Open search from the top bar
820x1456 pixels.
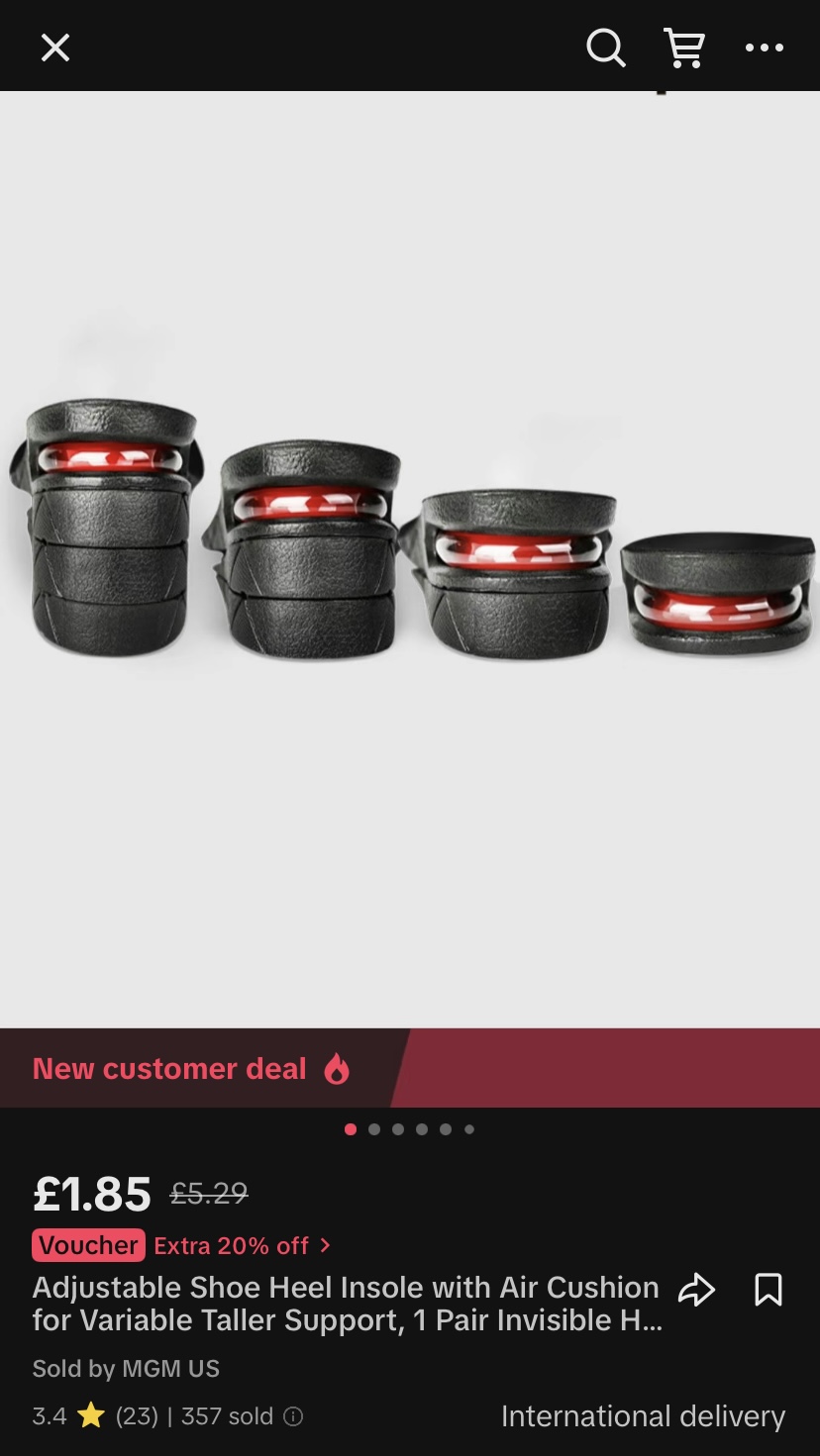pyautogui.click(x=605, y=48)
